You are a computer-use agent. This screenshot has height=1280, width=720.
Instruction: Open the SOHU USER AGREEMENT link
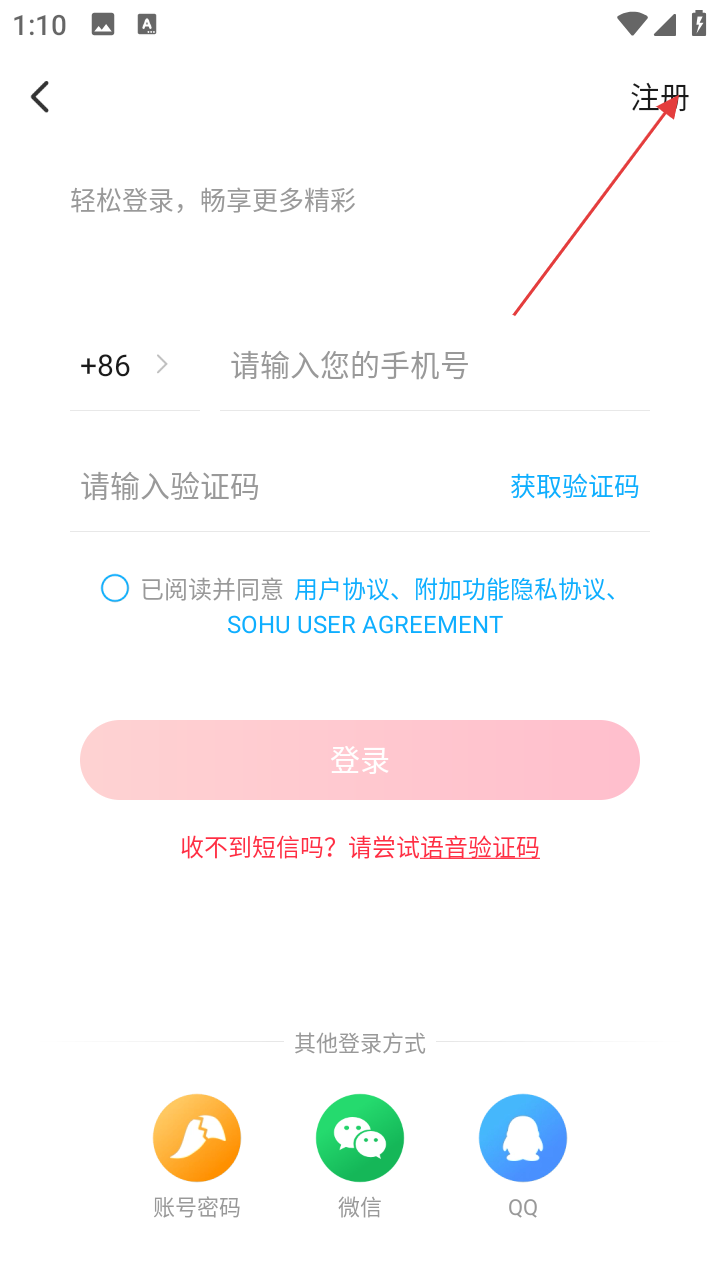coord(365,625)
